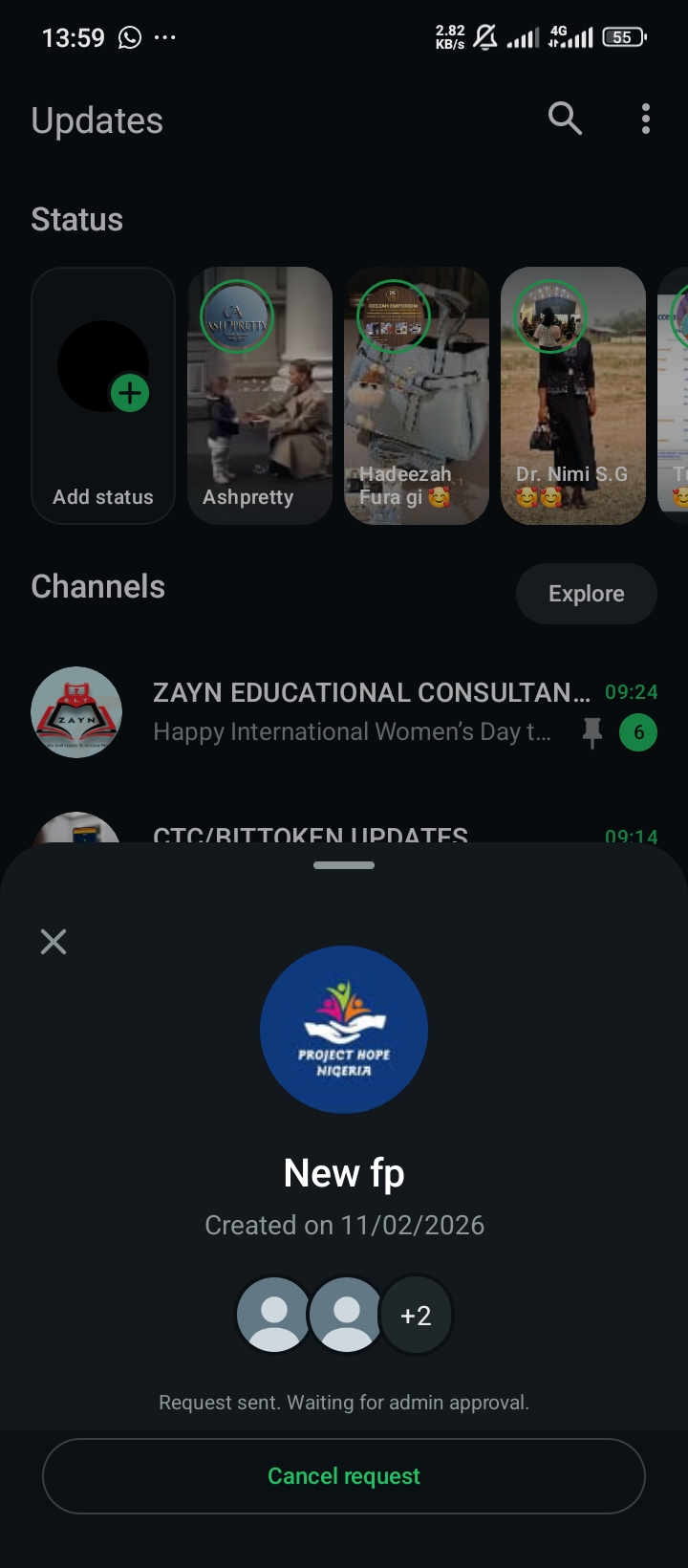688x1568 pixels.
Task: Add a new status
Action: pyautogui.click(x=103, y=396)
